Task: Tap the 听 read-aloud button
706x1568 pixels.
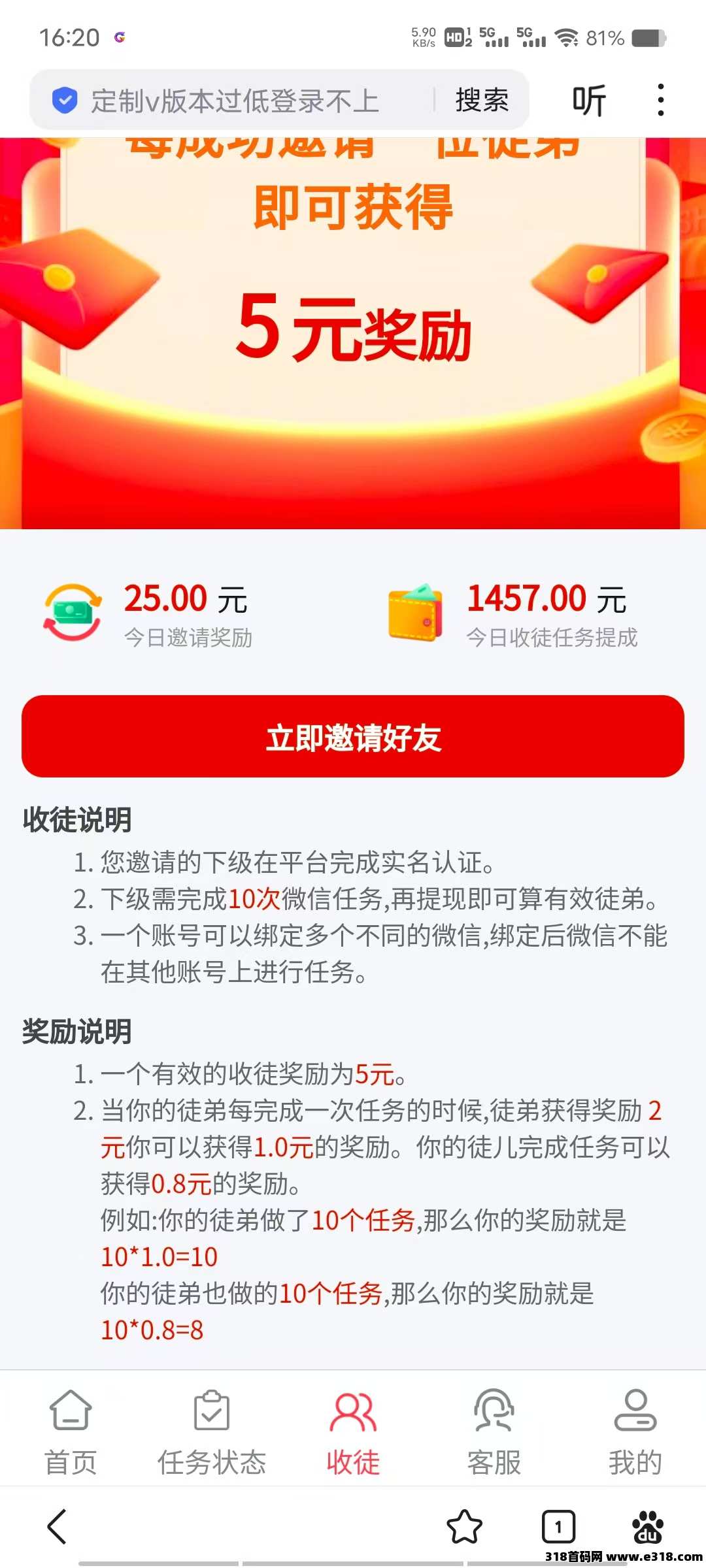Action: pos(589,101)
